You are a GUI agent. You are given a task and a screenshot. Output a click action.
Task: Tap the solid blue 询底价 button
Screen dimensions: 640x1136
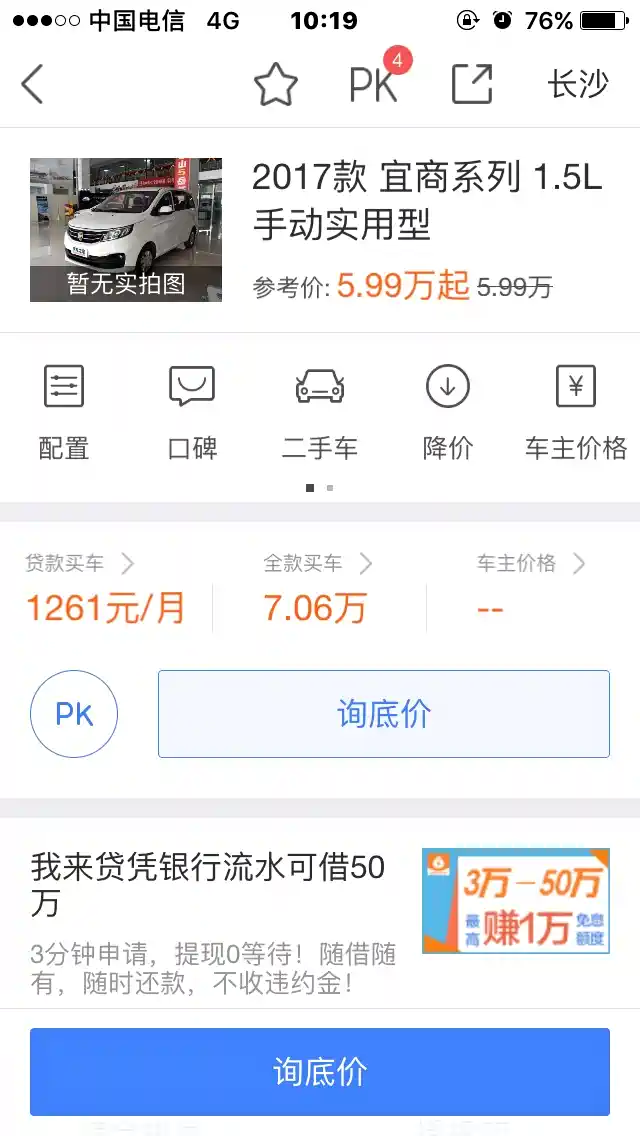coord(320,1072)
